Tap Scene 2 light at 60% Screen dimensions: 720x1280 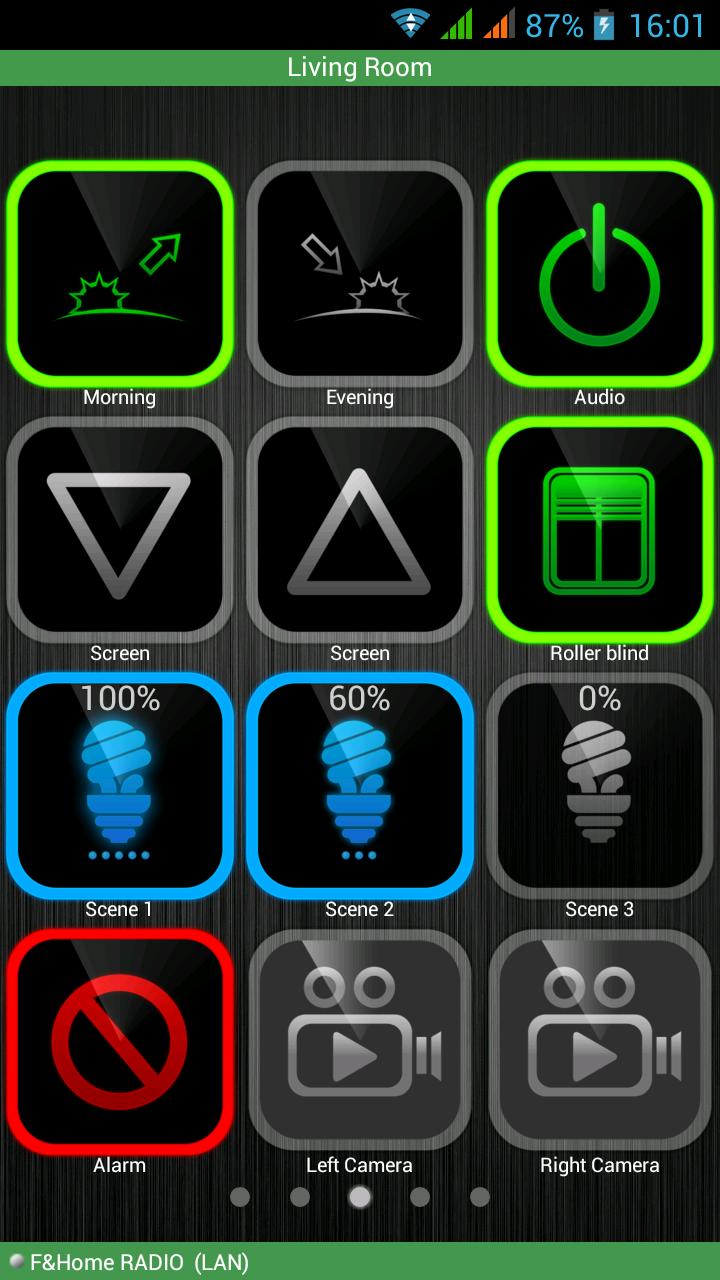point(360,785)
